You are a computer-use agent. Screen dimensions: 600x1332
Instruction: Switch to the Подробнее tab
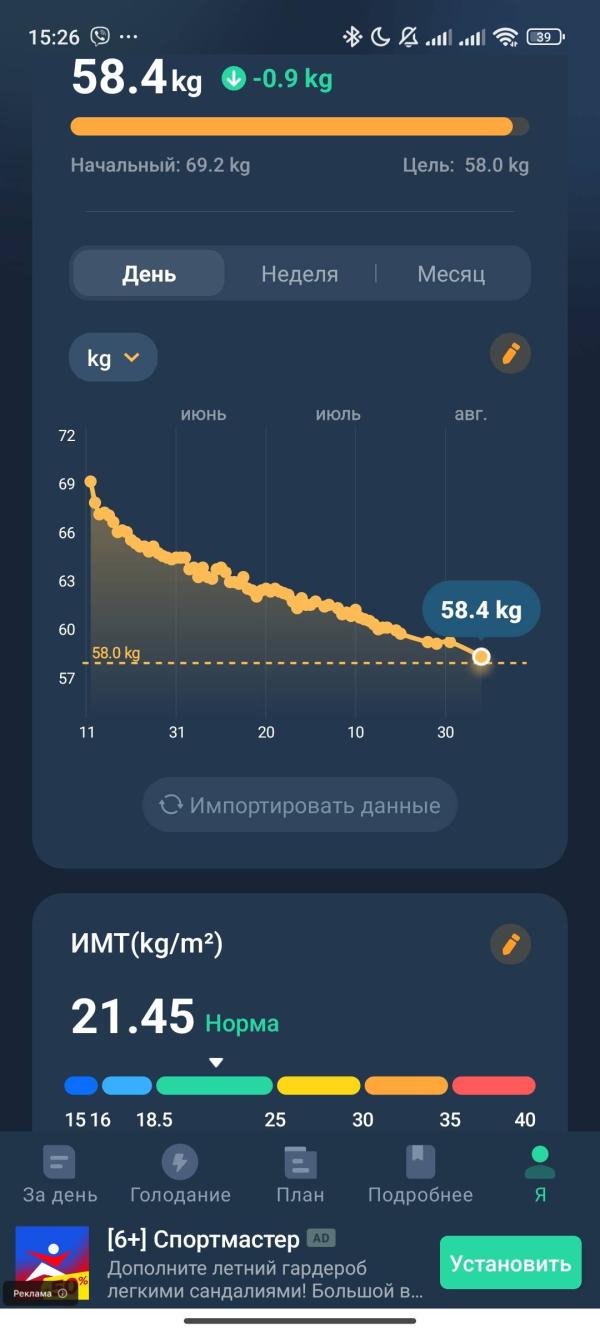coord(420,1176)
